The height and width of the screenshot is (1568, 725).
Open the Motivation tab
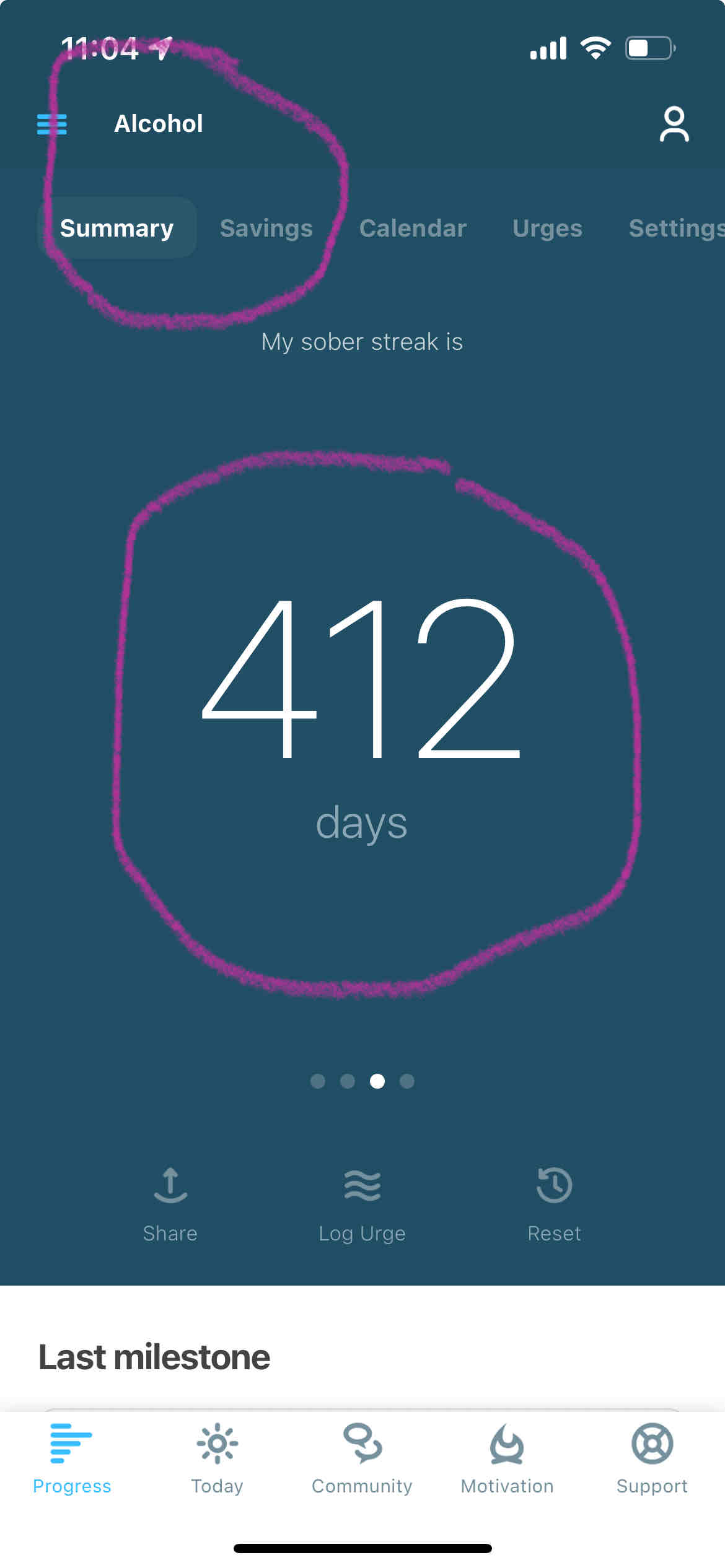tap(507, 1459)
